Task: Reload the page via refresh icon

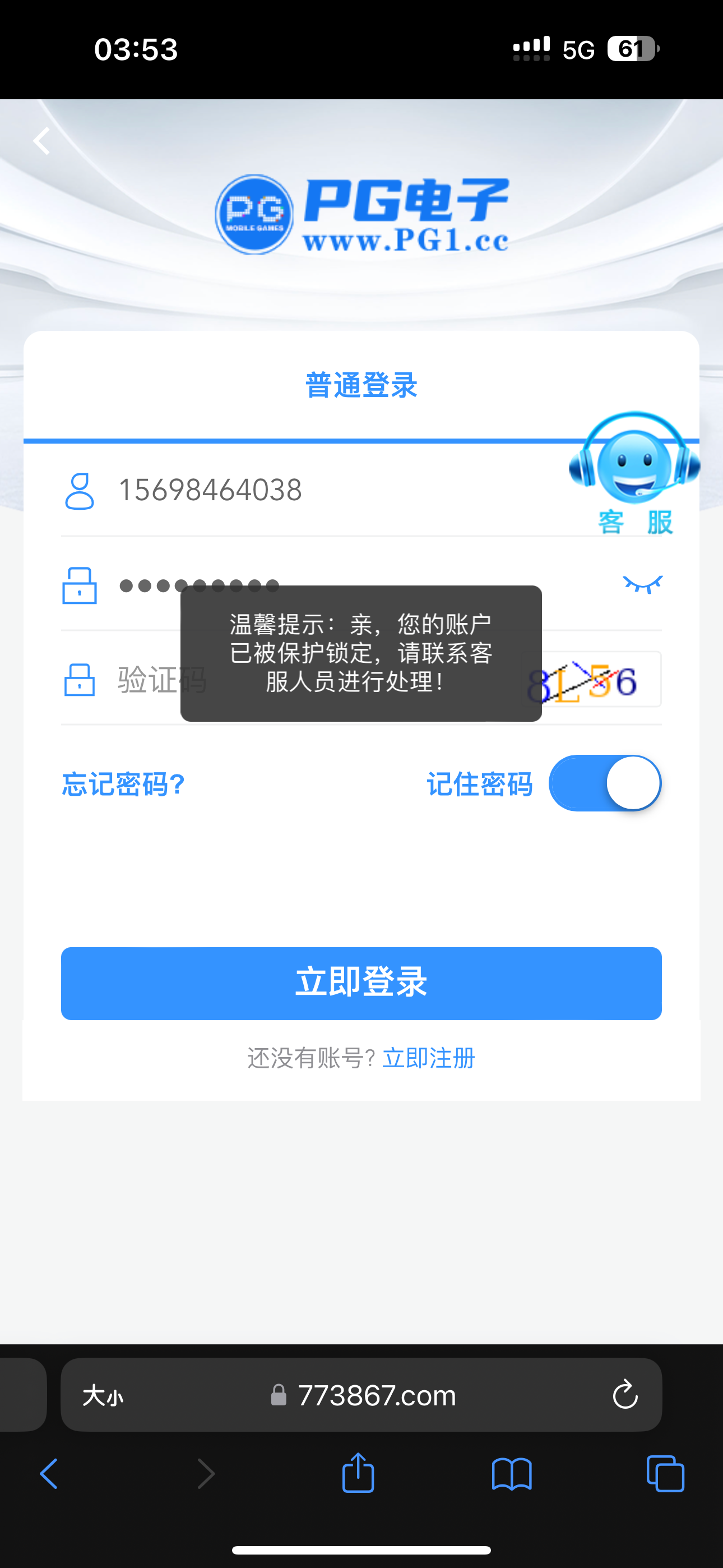Action: tap(624, 1396)
